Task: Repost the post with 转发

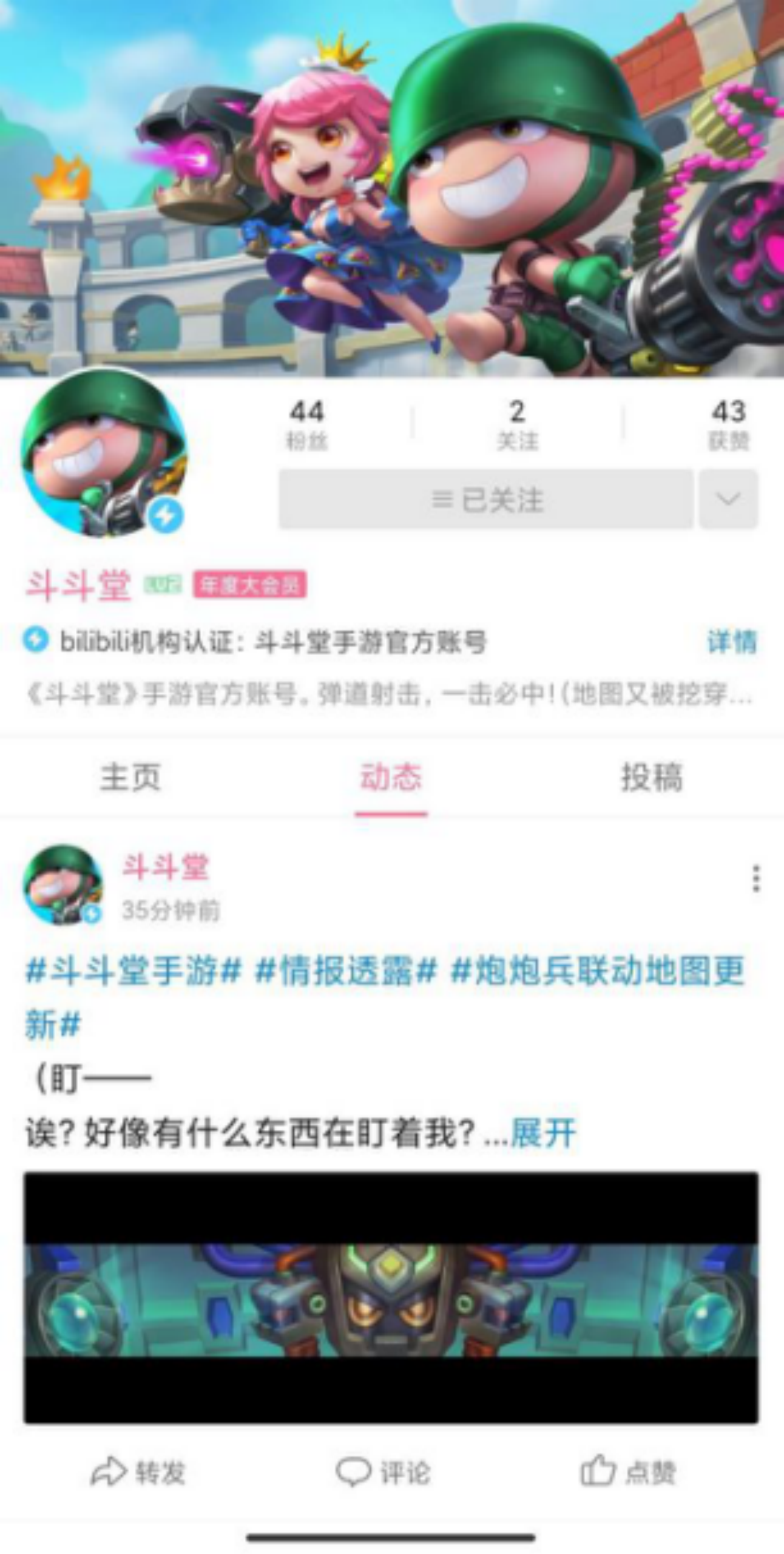Action: pyautogui.click(x=138, y=1473)
